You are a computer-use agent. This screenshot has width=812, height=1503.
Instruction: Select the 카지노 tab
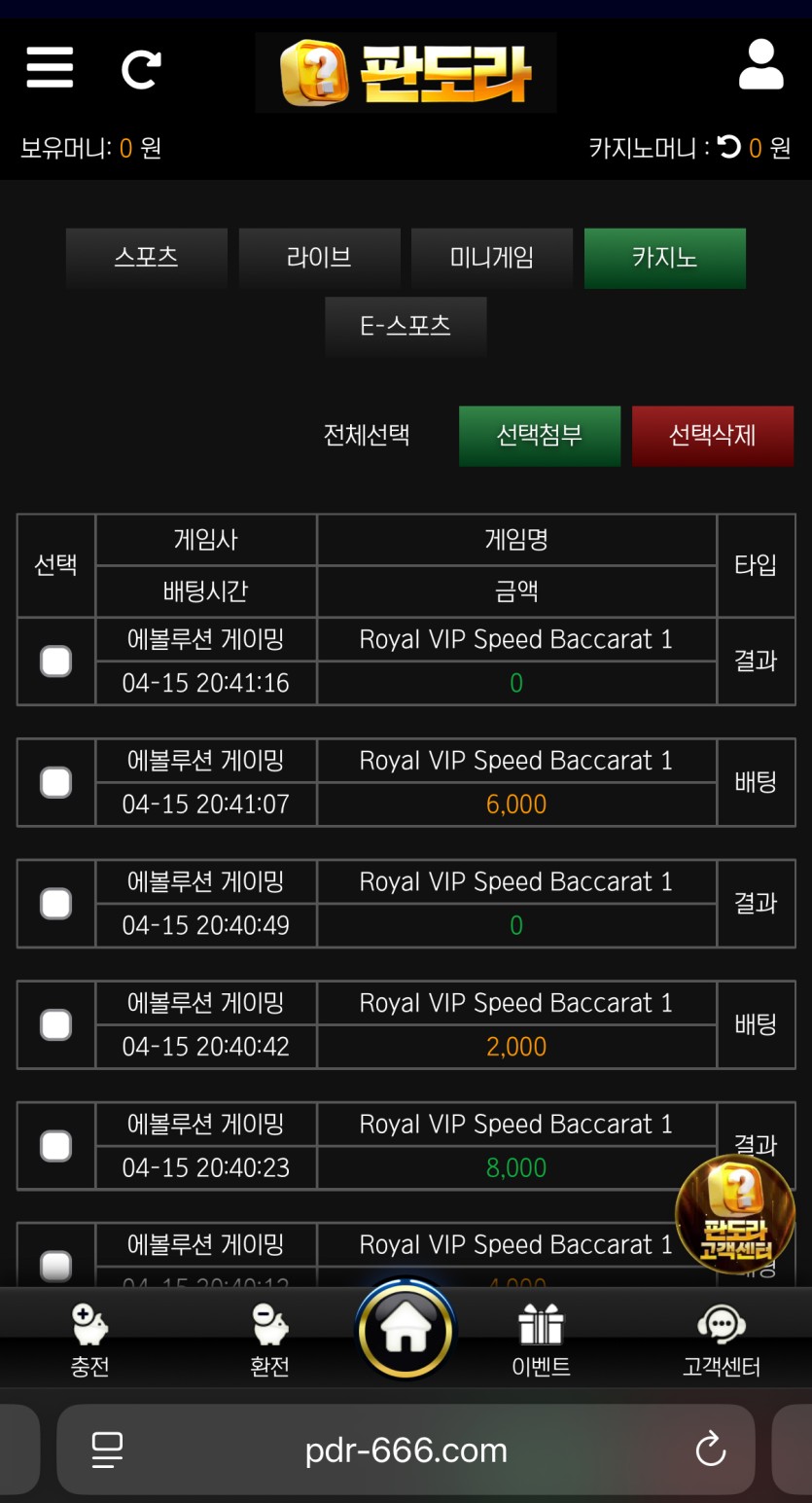(x=664, y=258)
